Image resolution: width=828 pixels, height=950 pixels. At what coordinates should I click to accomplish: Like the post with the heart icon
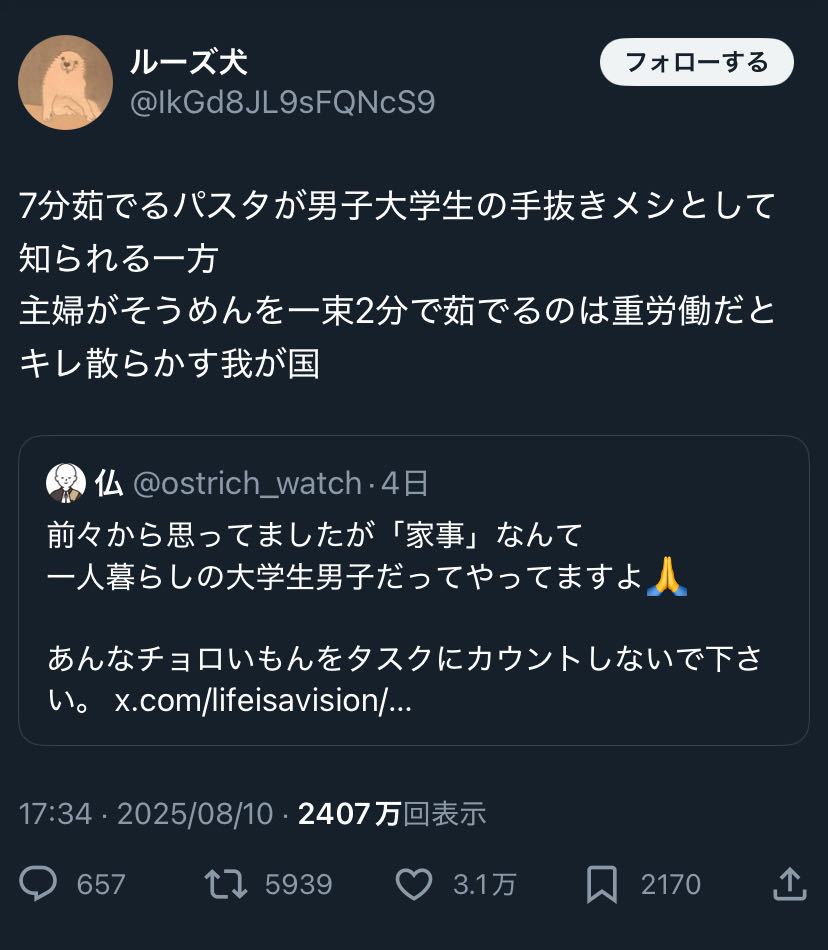[413, 883]
